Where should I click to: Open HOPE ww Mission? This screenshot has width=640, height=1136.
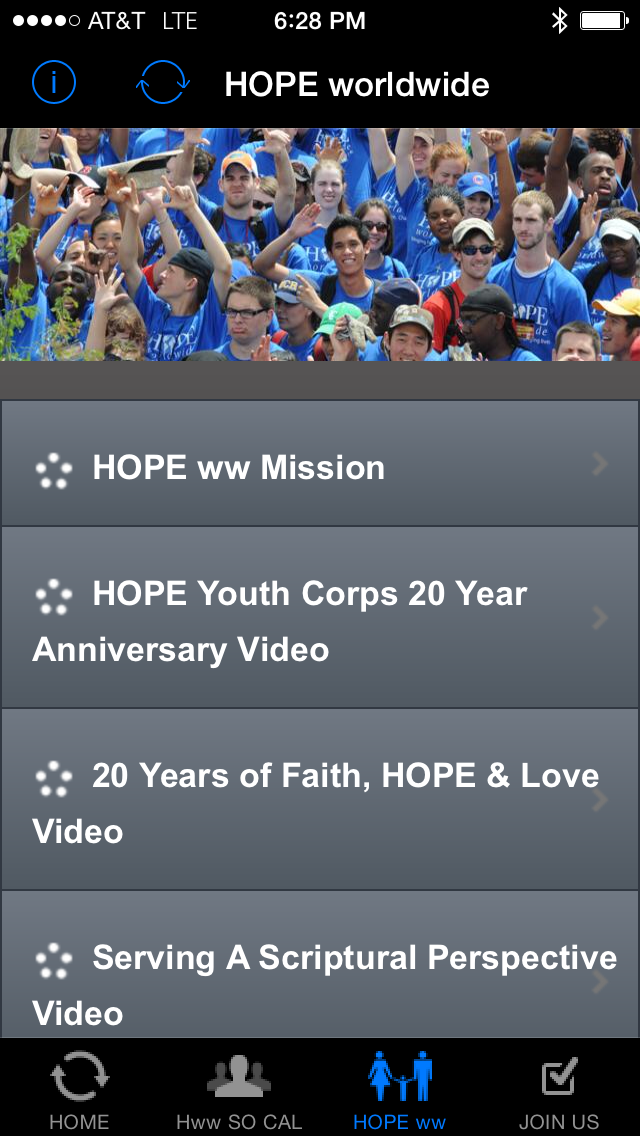(320, 465)
